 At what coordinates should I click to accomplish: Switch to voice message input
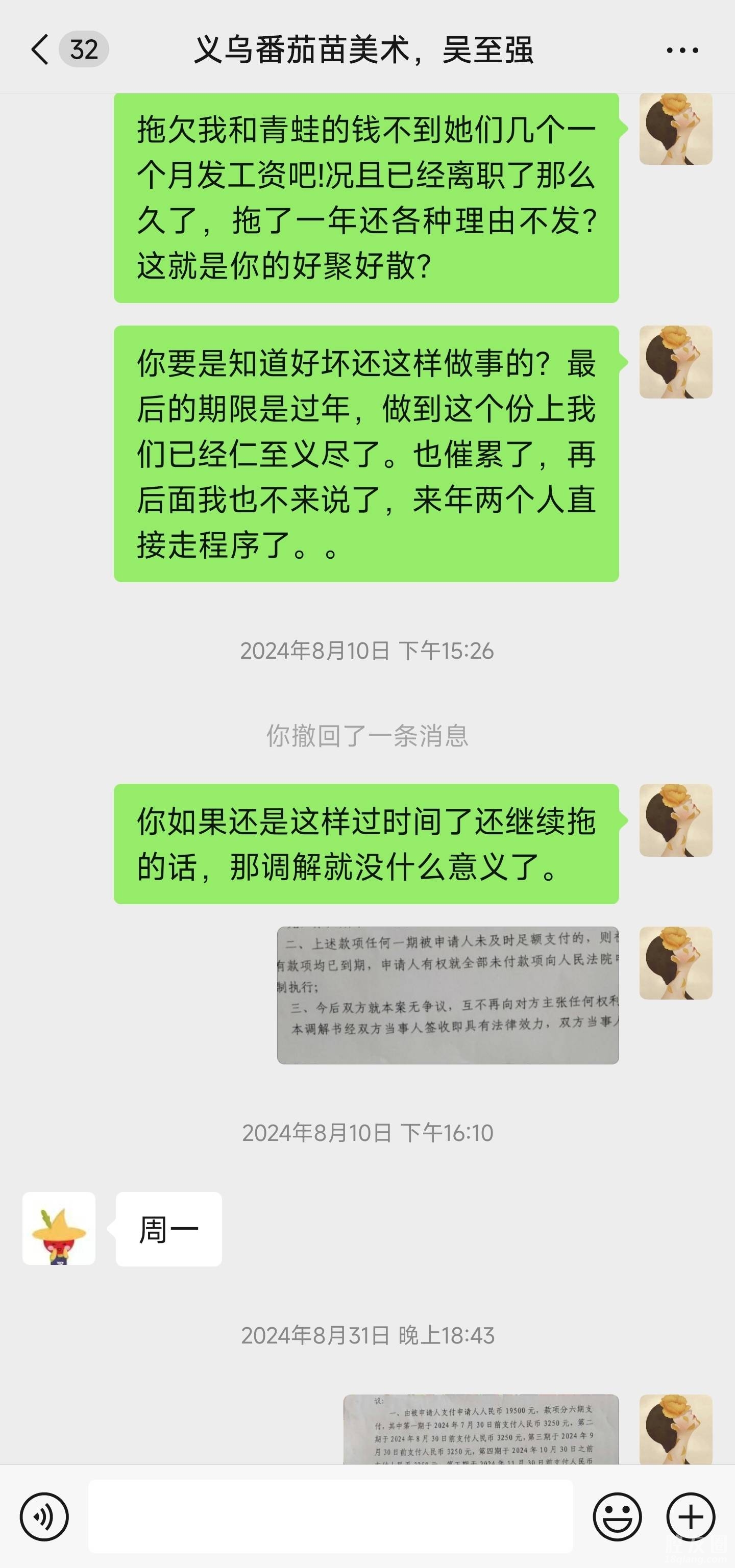pos(44,1516)
